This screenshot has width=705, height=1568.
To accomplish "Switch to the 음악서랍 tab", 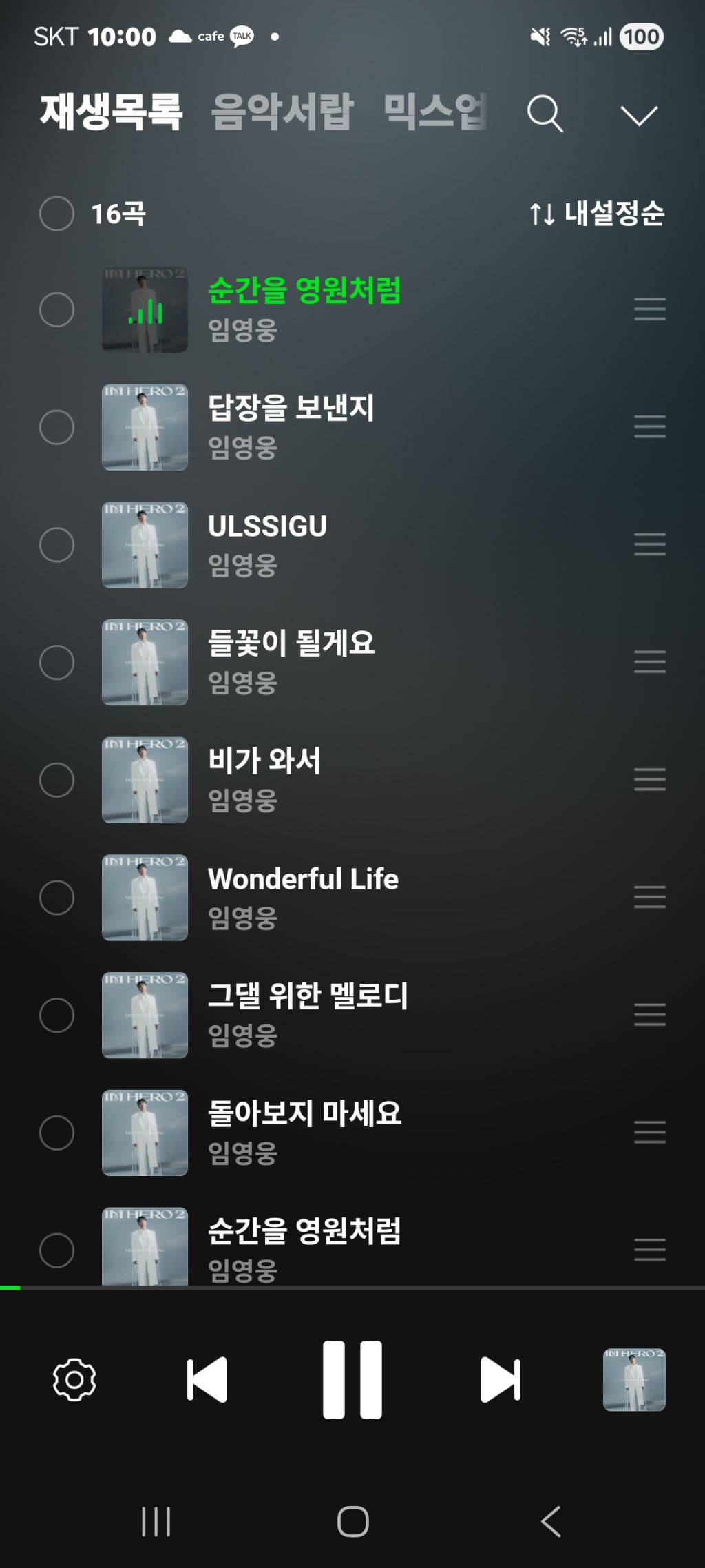I will tap(282, 112).
